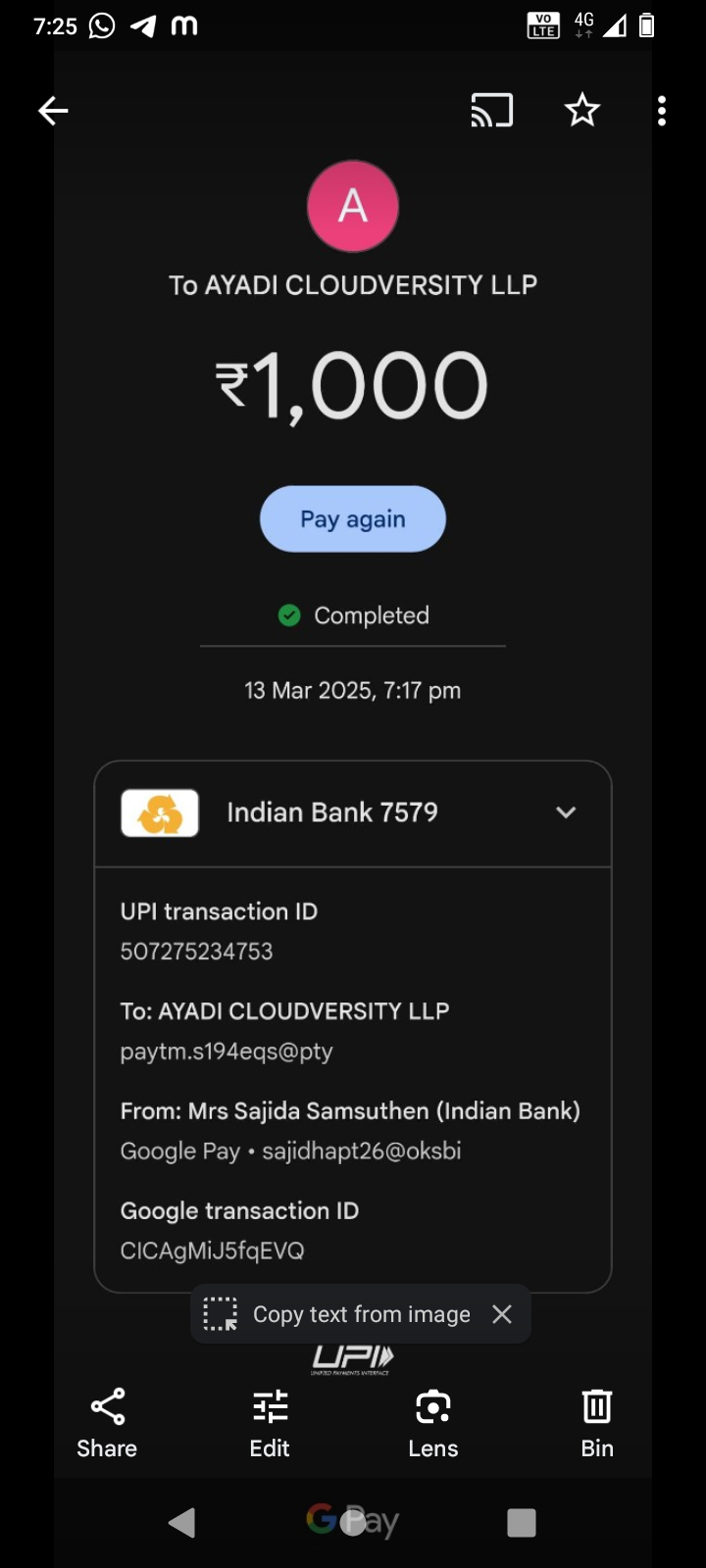Viewport: 706px width, 1568px height.
Task: Go back from the photo viewer
Action: [x=53, y=111]
